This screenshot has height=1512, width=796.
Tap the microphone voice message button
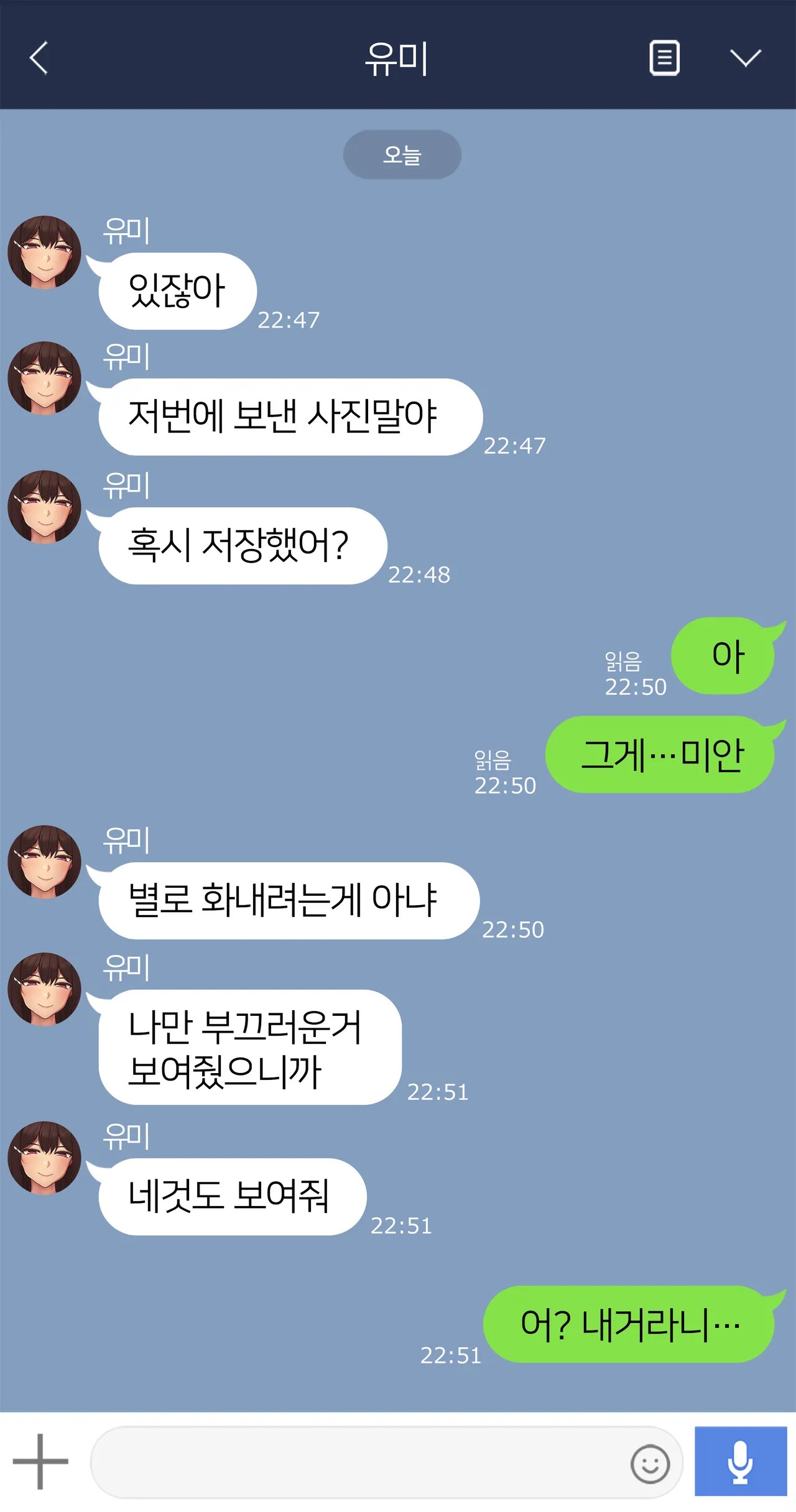(x=741, y=1461)
